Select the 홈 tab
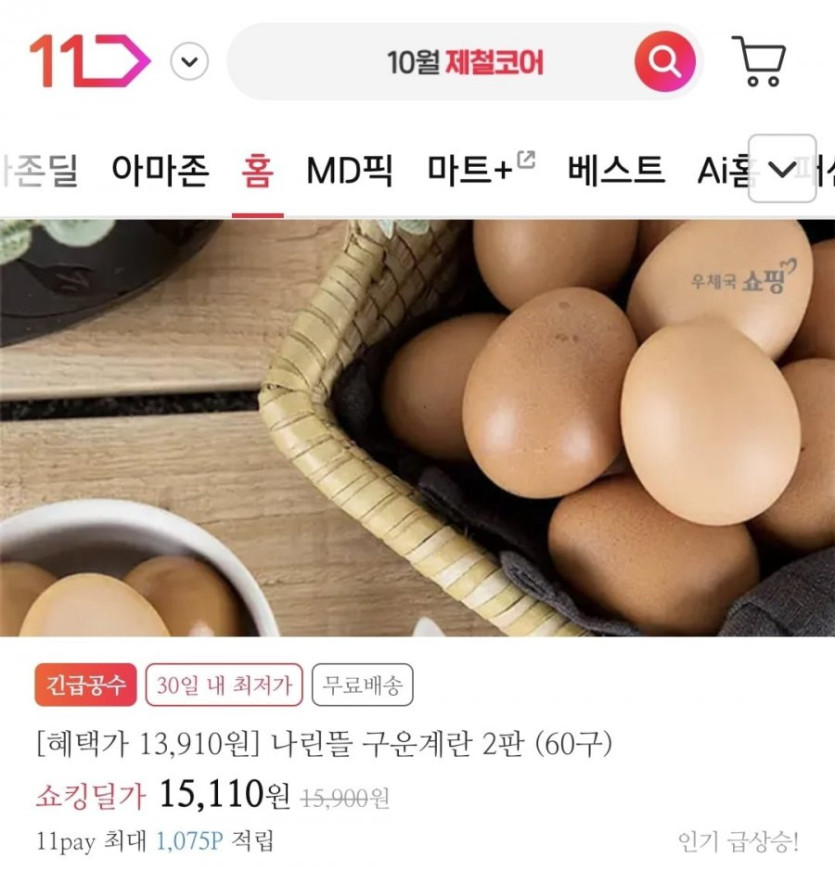835x871 pixels. pos(257,171)
